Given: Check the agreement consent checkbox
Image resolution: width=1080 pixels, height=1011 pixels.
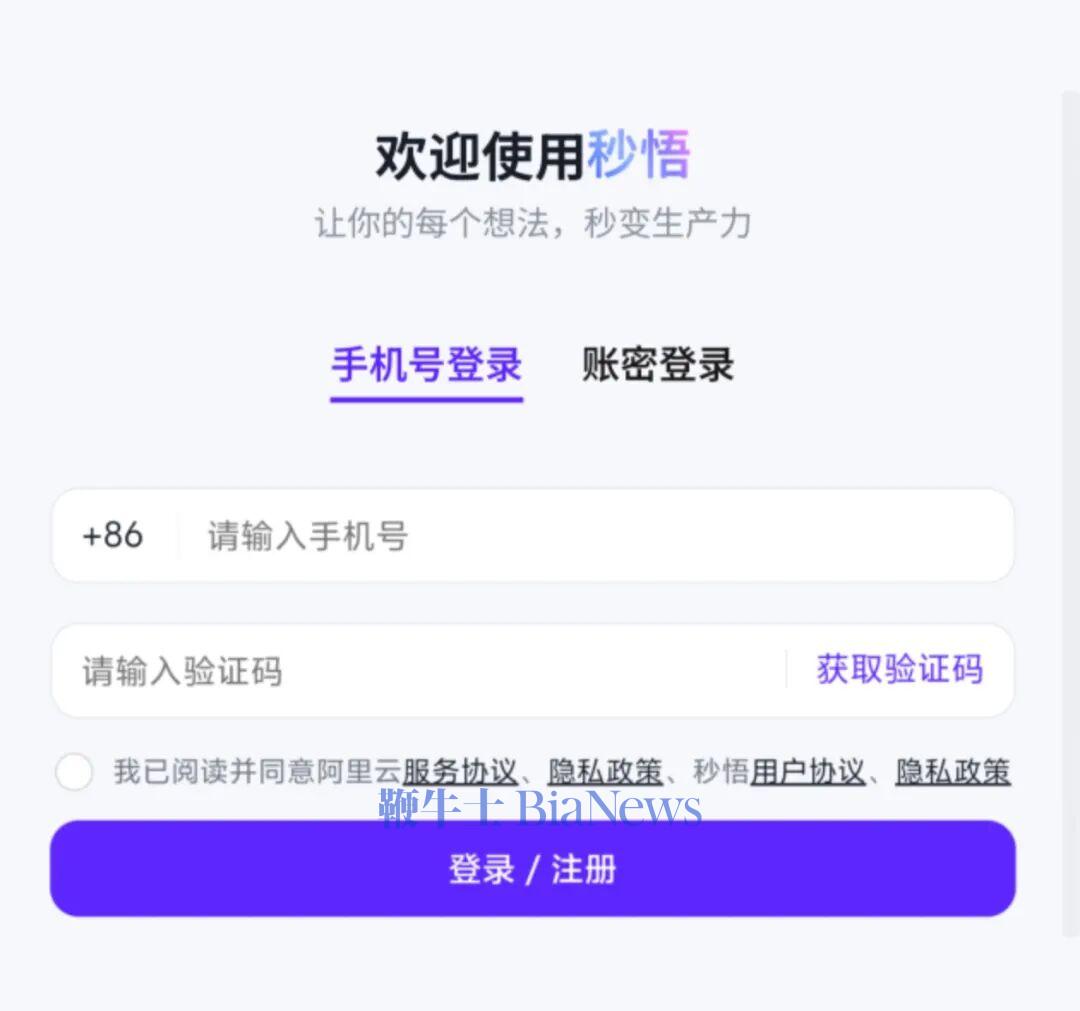Looking at the screenshot, I should point(74,772).
